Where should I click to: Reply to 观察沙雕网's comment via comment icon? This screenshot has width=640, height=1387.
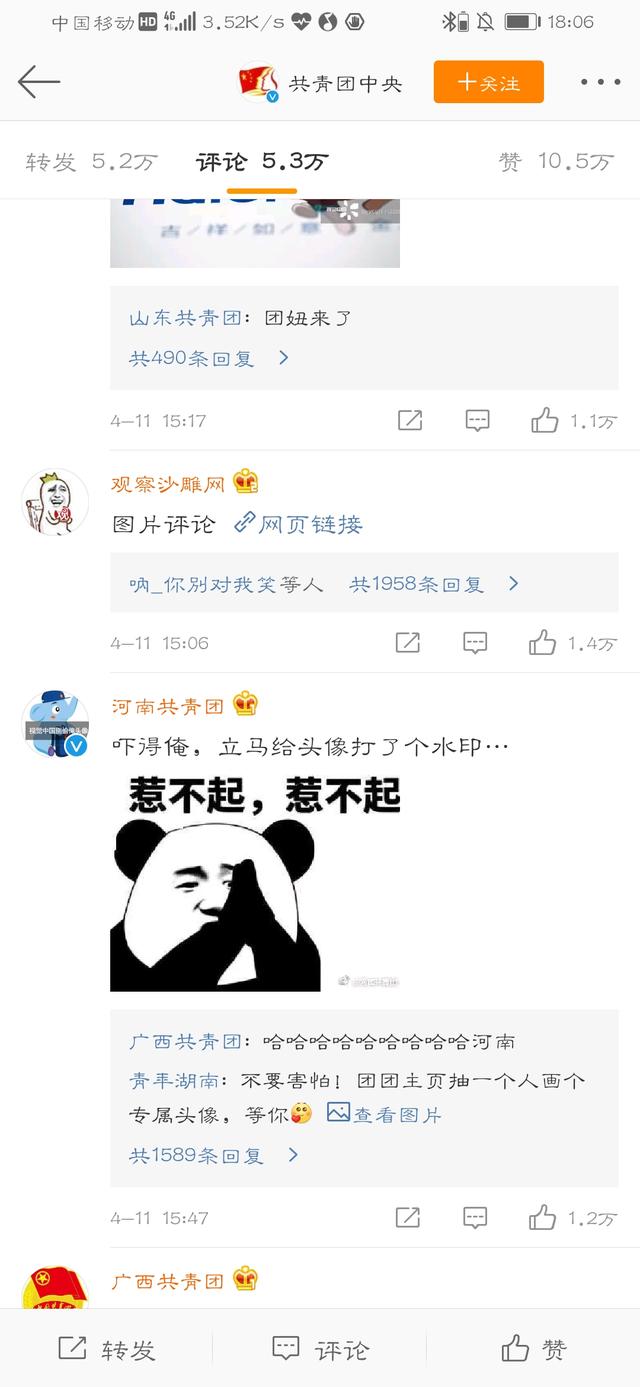coord(475,643)
